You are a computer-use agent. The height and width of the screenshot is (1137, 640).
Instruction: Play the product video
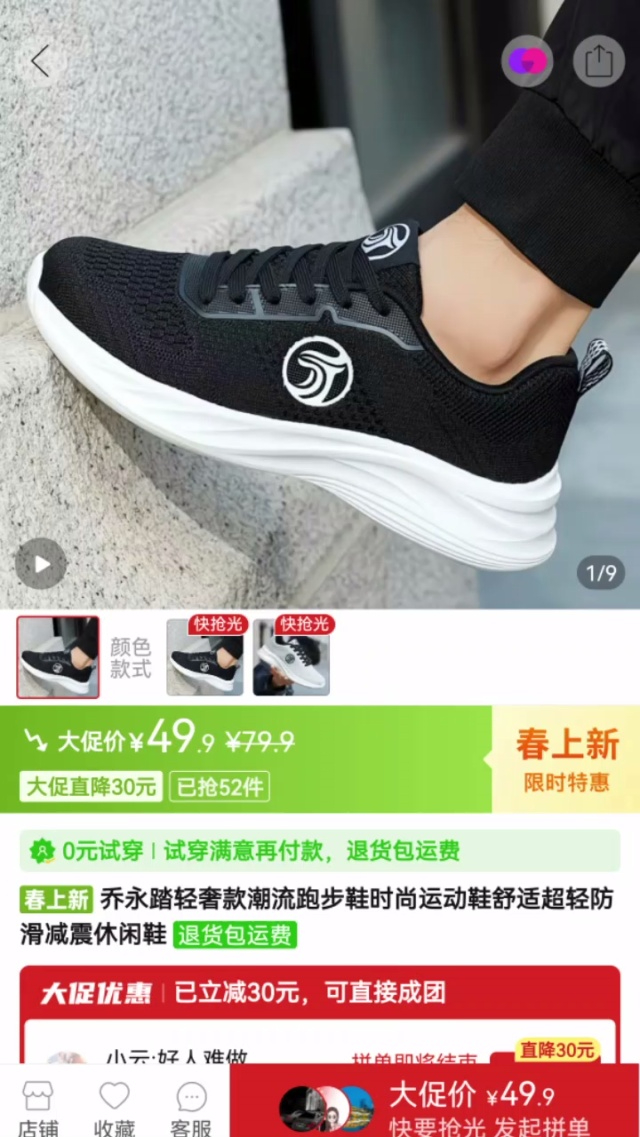point(41,564)
